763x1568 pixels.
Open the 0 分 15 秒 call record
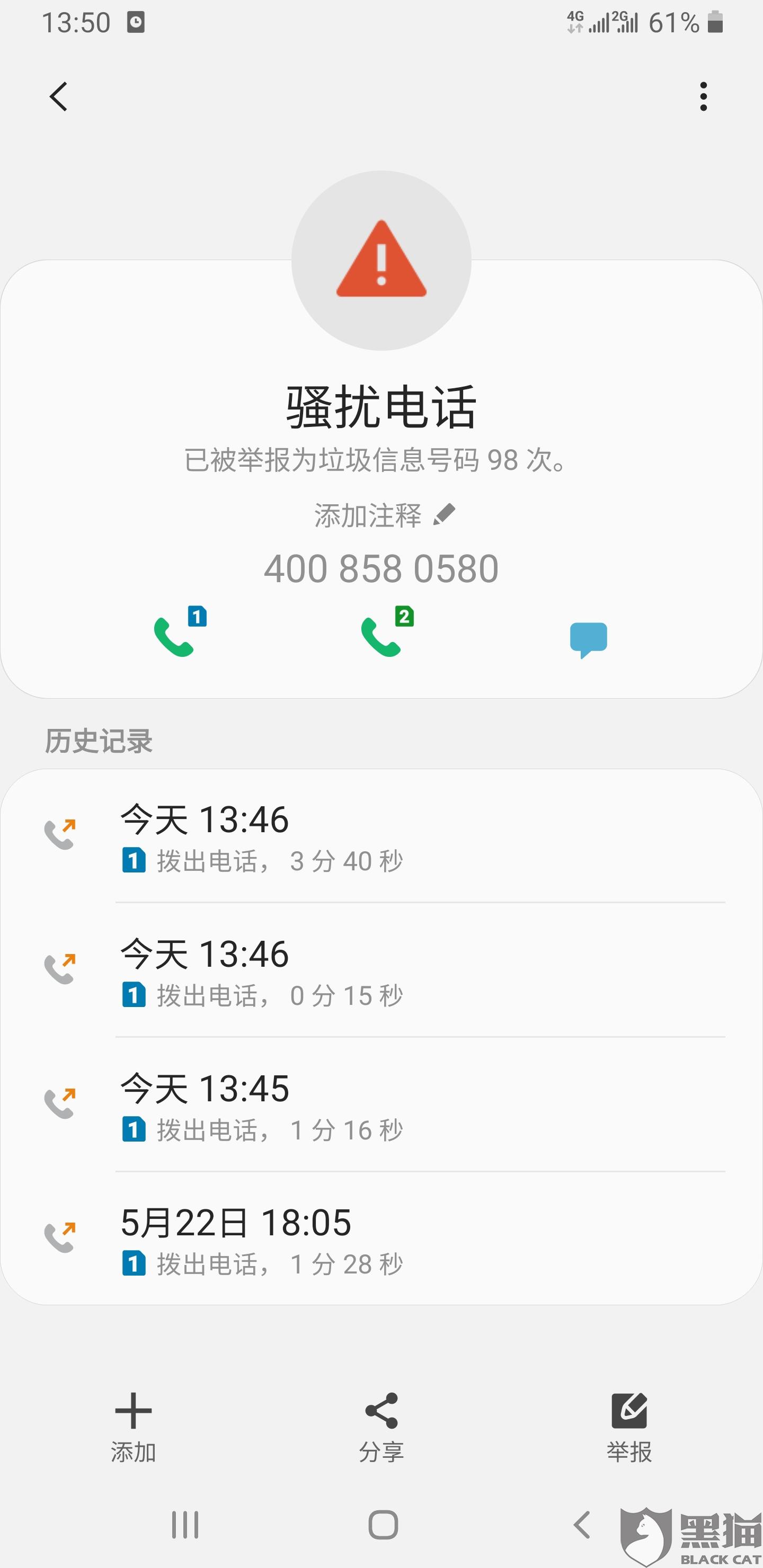point(381,972)
